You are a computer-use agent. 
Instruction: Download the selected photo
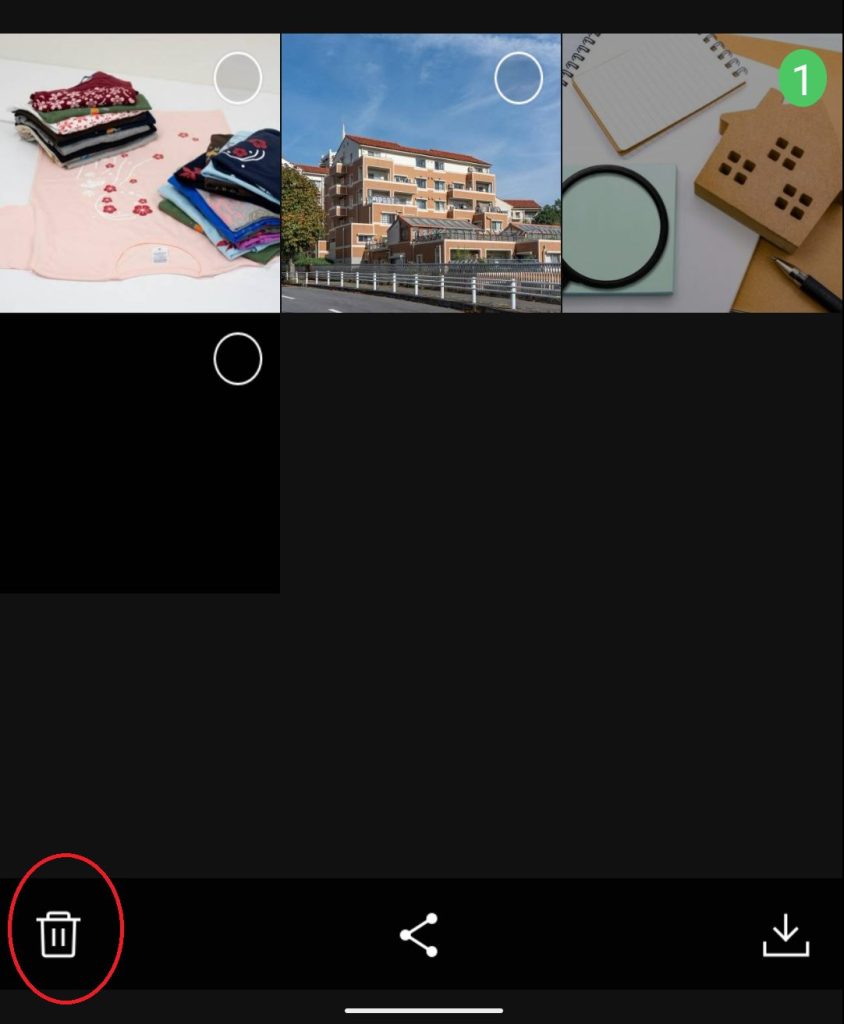pyautogui.click(x=785, y=935)
